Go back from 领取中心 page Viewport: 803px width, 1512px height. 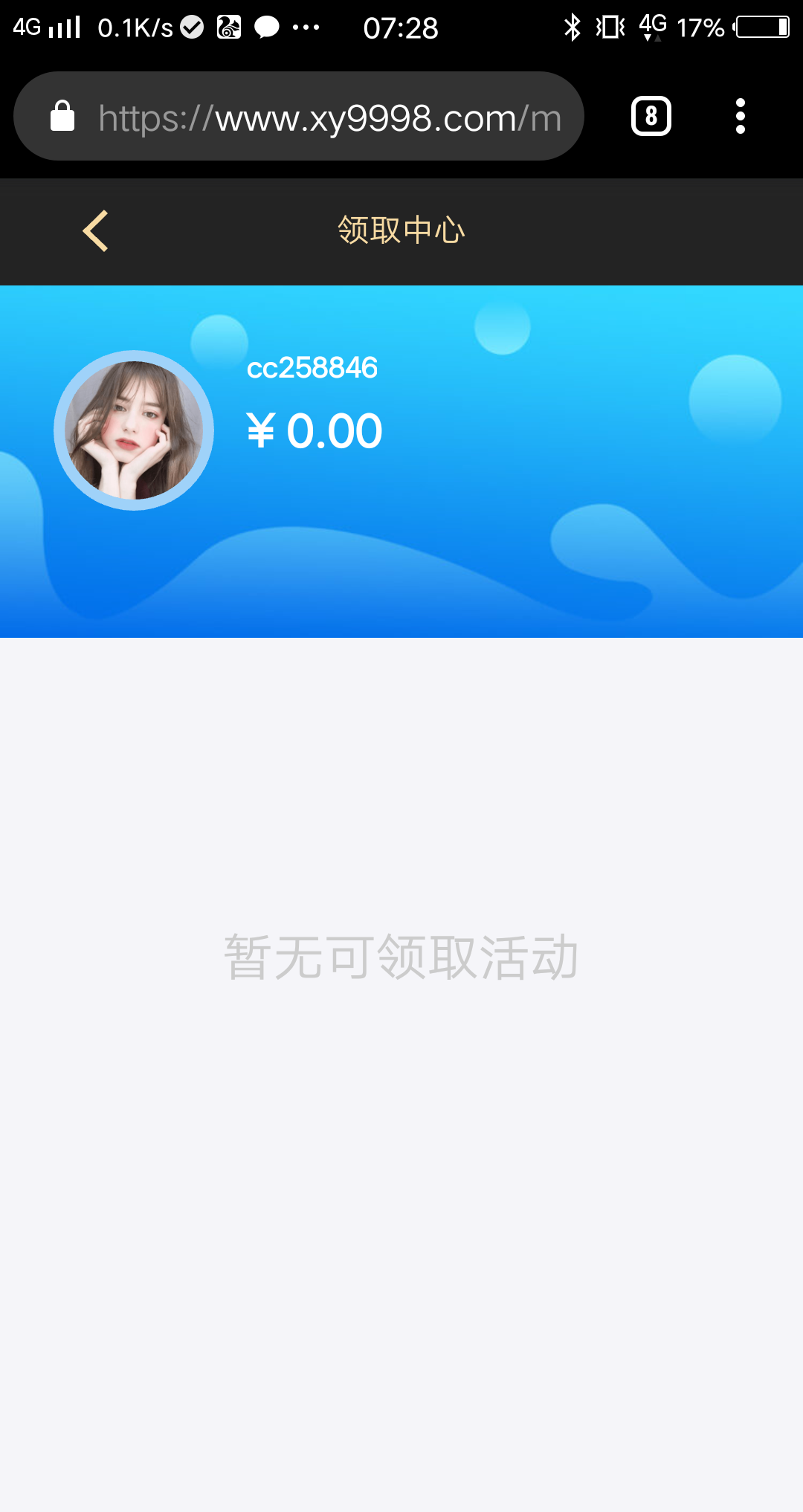pos(96,231)
